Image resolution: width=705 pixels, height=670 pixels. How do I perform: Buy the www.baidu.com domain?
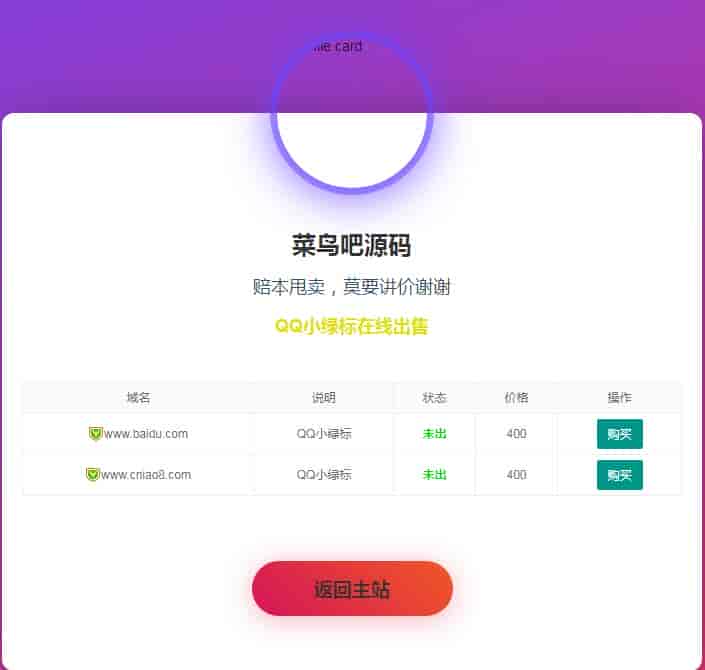[x=619, y=434]
